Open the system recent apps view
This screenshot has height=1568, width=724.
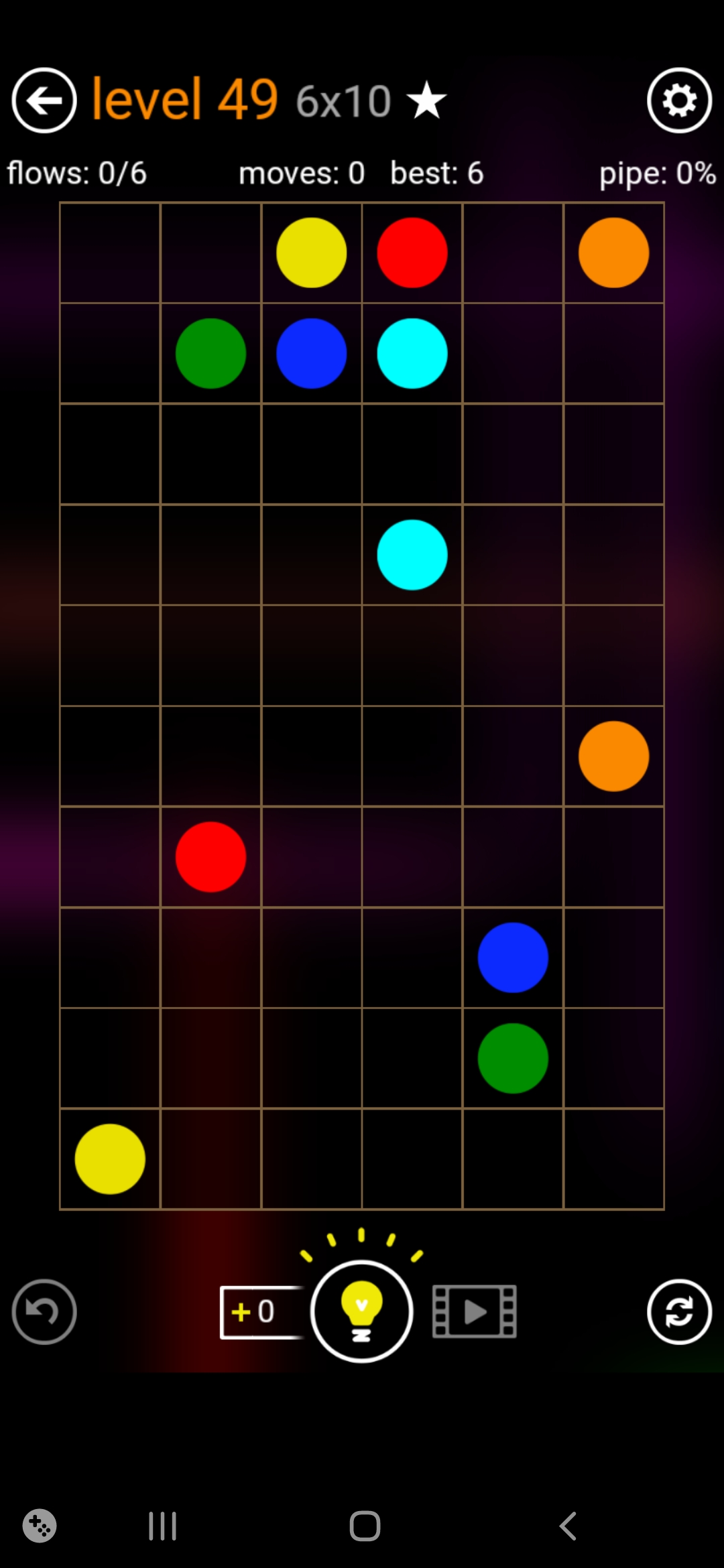pyautogui.click(x=162, y=1526)
